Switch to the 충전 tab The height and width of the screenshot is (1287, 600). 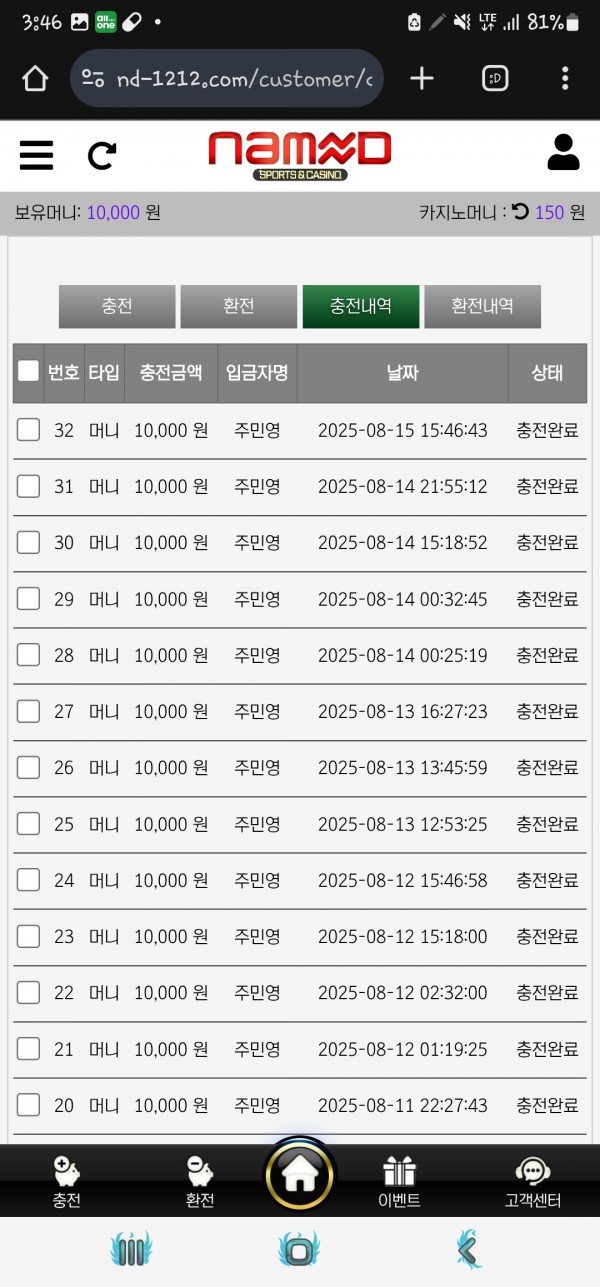(117, 307)
